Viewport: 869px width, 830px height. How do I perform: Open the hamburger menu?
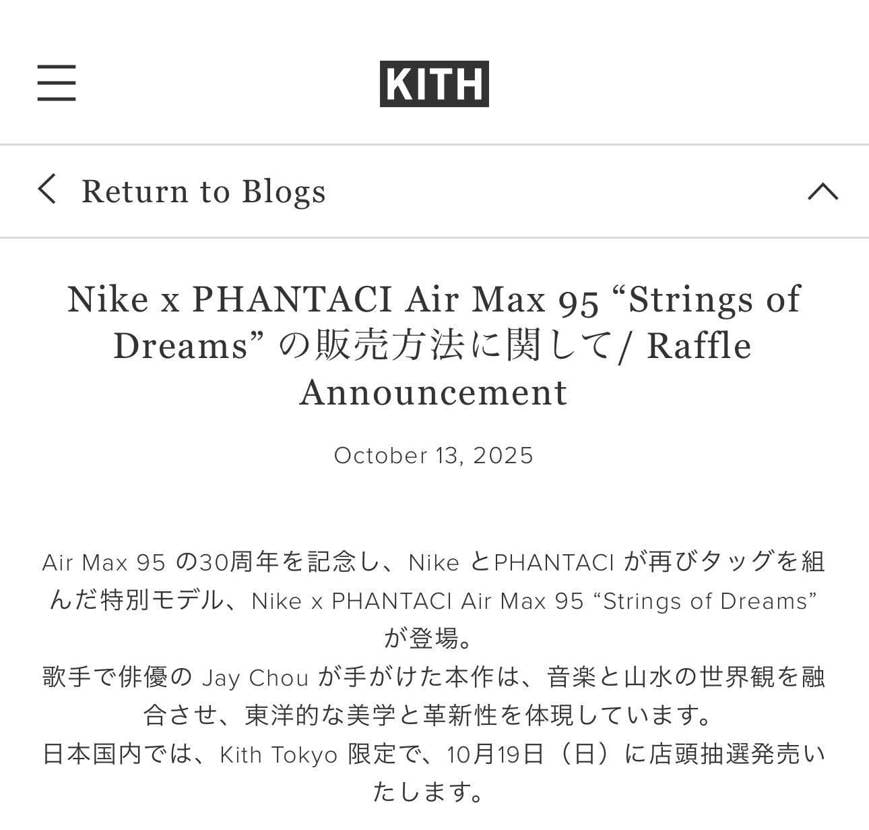(x=57, y=83)
